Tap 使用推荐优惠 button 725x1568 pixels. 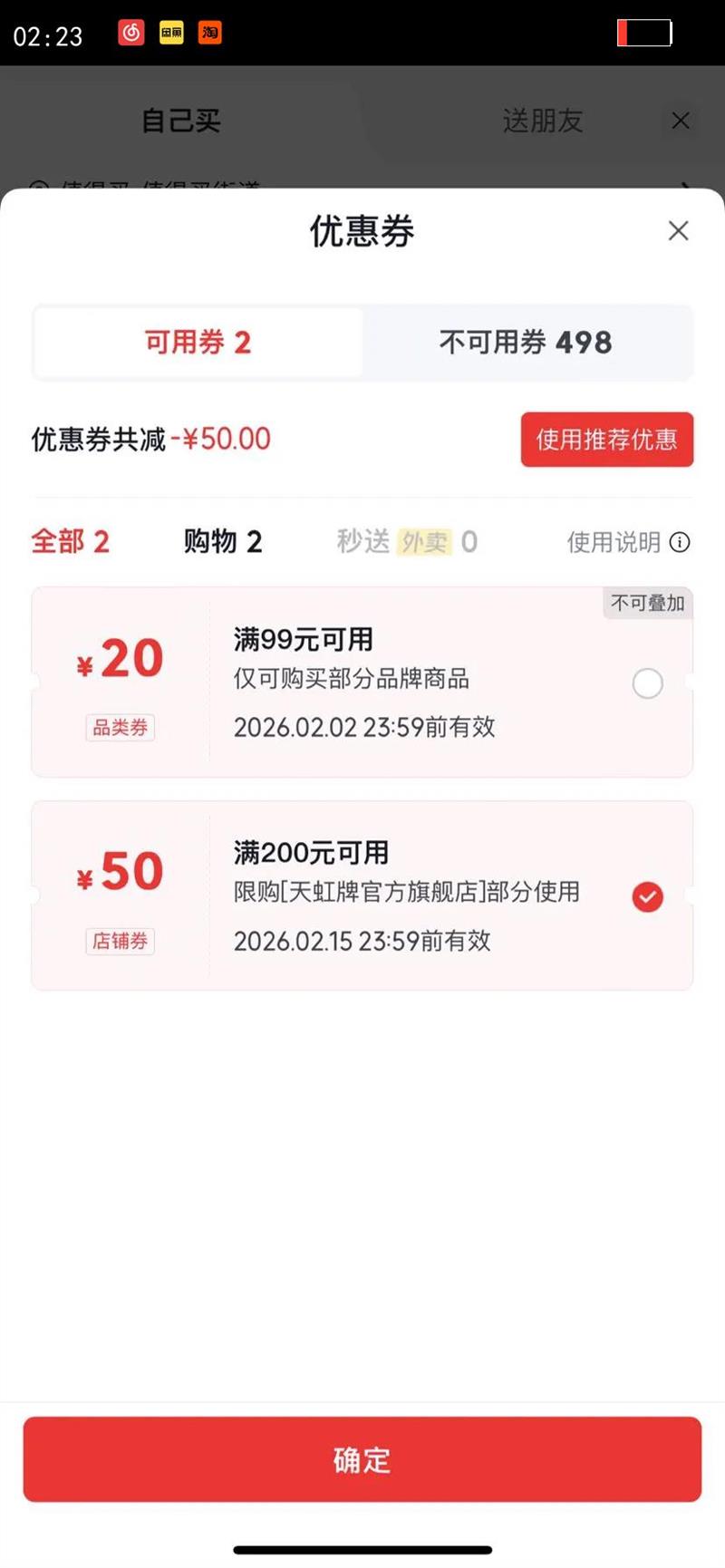point(606,440)
